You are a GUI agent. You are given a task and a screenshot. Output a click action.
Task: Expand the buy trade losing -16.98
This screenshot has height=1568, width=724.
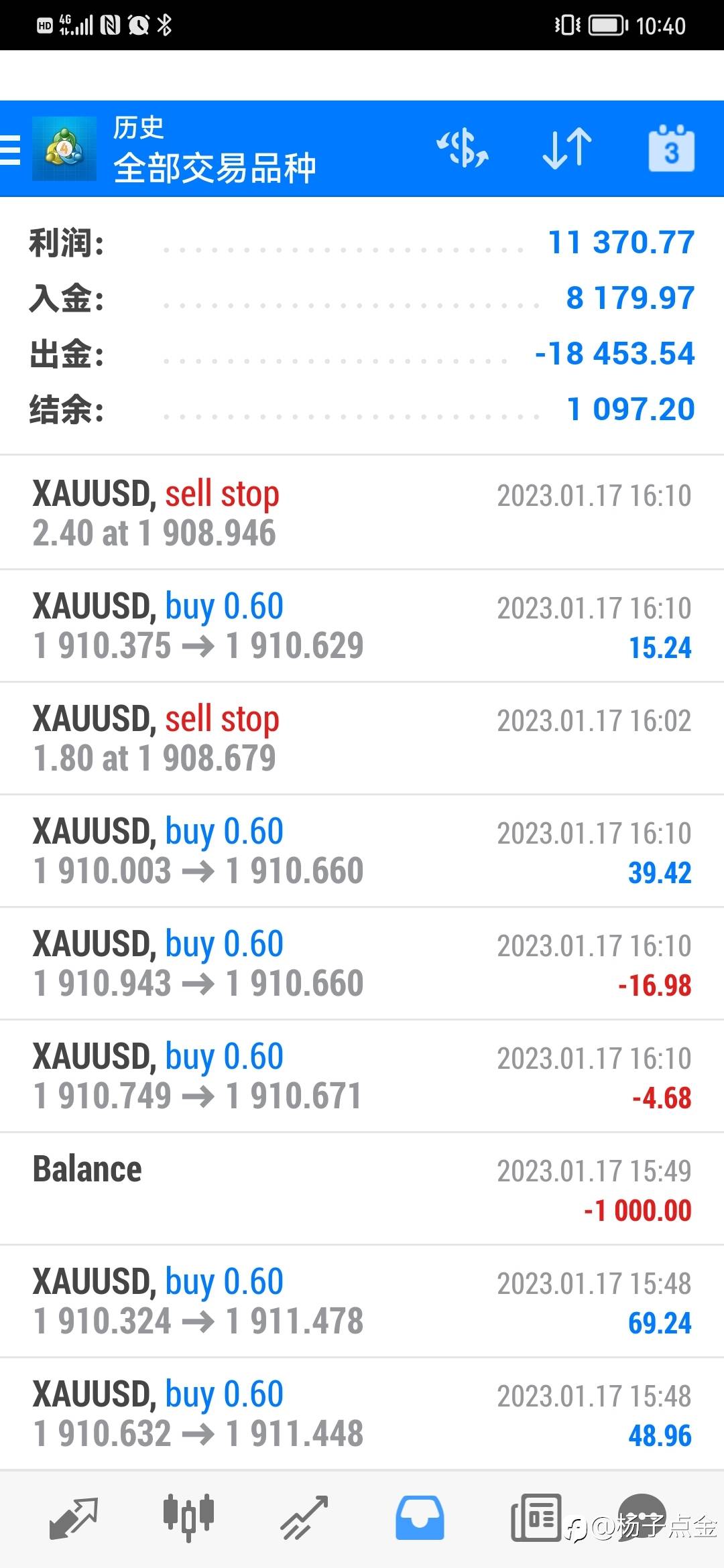pos(362,964)
